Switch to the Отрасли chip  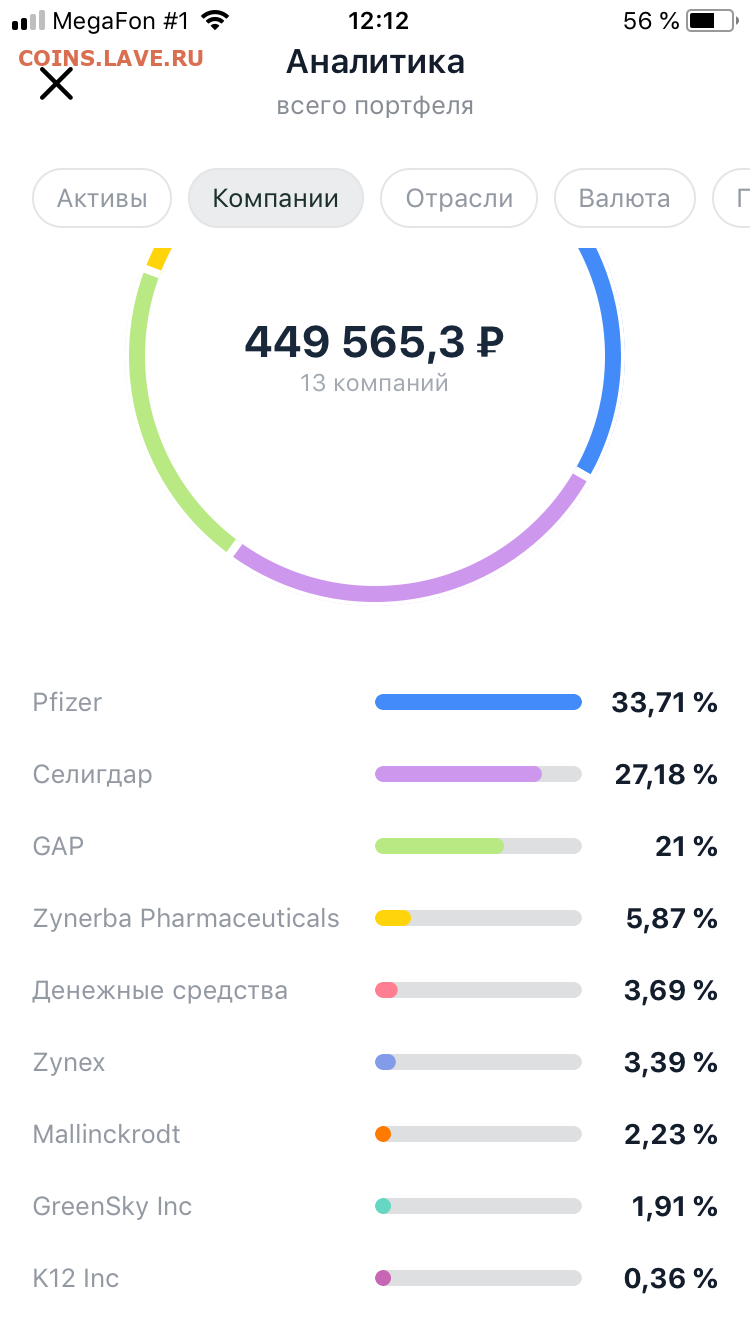tap(459, 198)
